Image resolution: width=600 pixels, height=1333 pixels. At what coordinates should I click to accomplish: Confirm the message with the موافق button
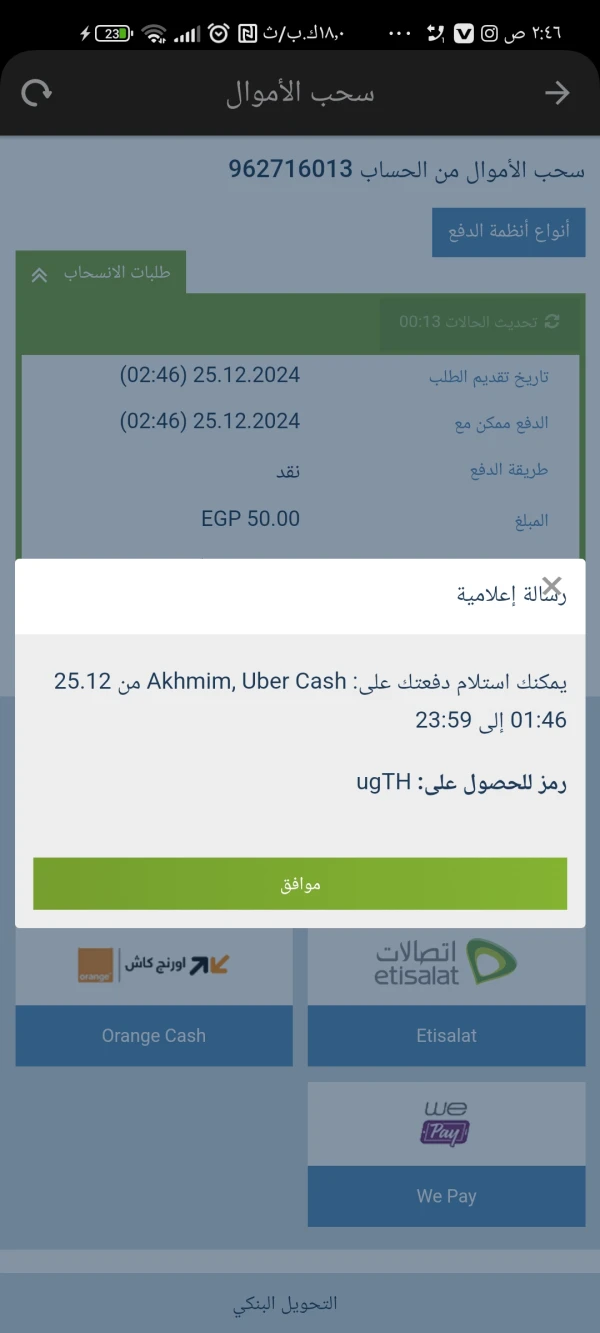(300, 884)
